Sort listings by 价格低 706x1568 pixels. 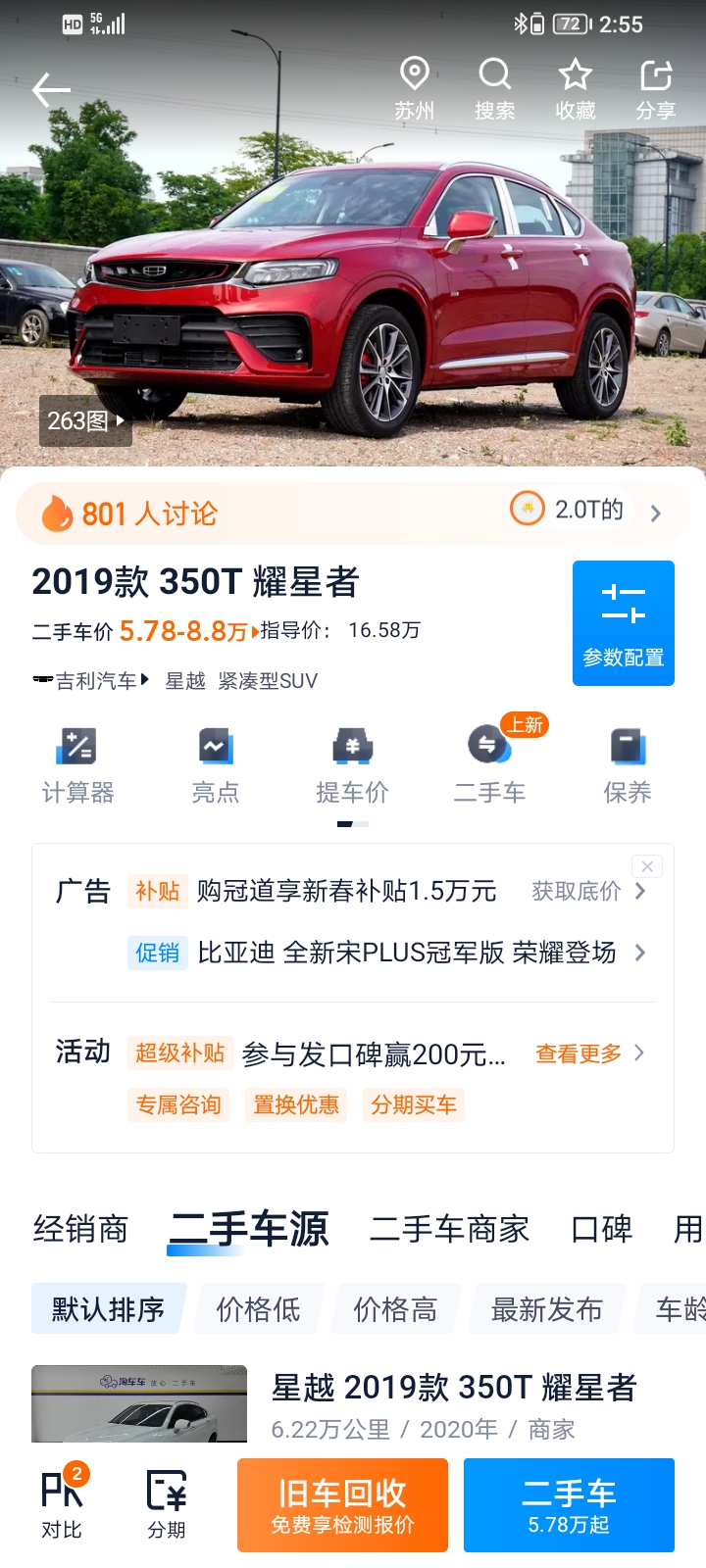259,1309
